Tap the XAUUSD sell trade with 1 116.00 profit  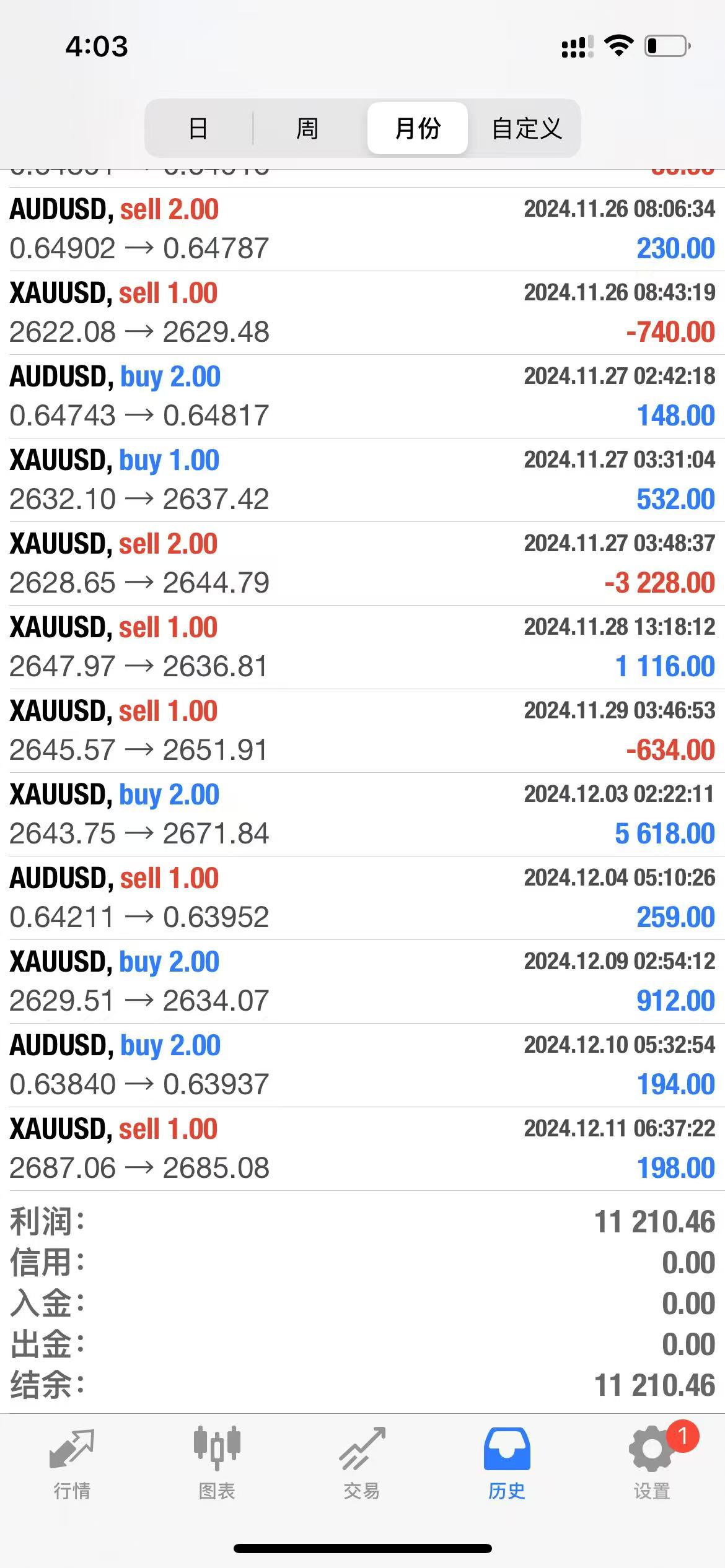[362, 647]
